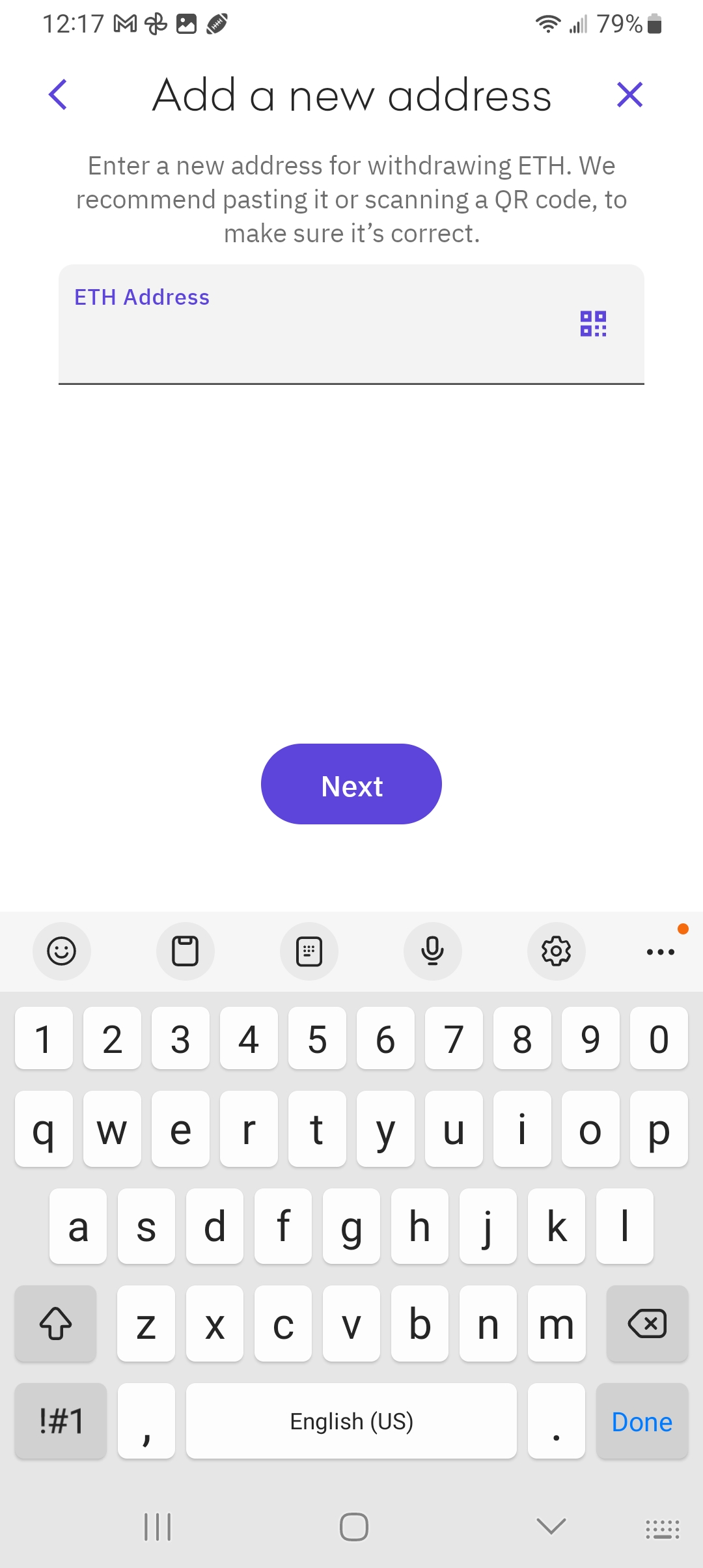Viewport: 703px width, 1568px height.
Task: Hit Done on the keyboard
Action: click(642, 1421)
